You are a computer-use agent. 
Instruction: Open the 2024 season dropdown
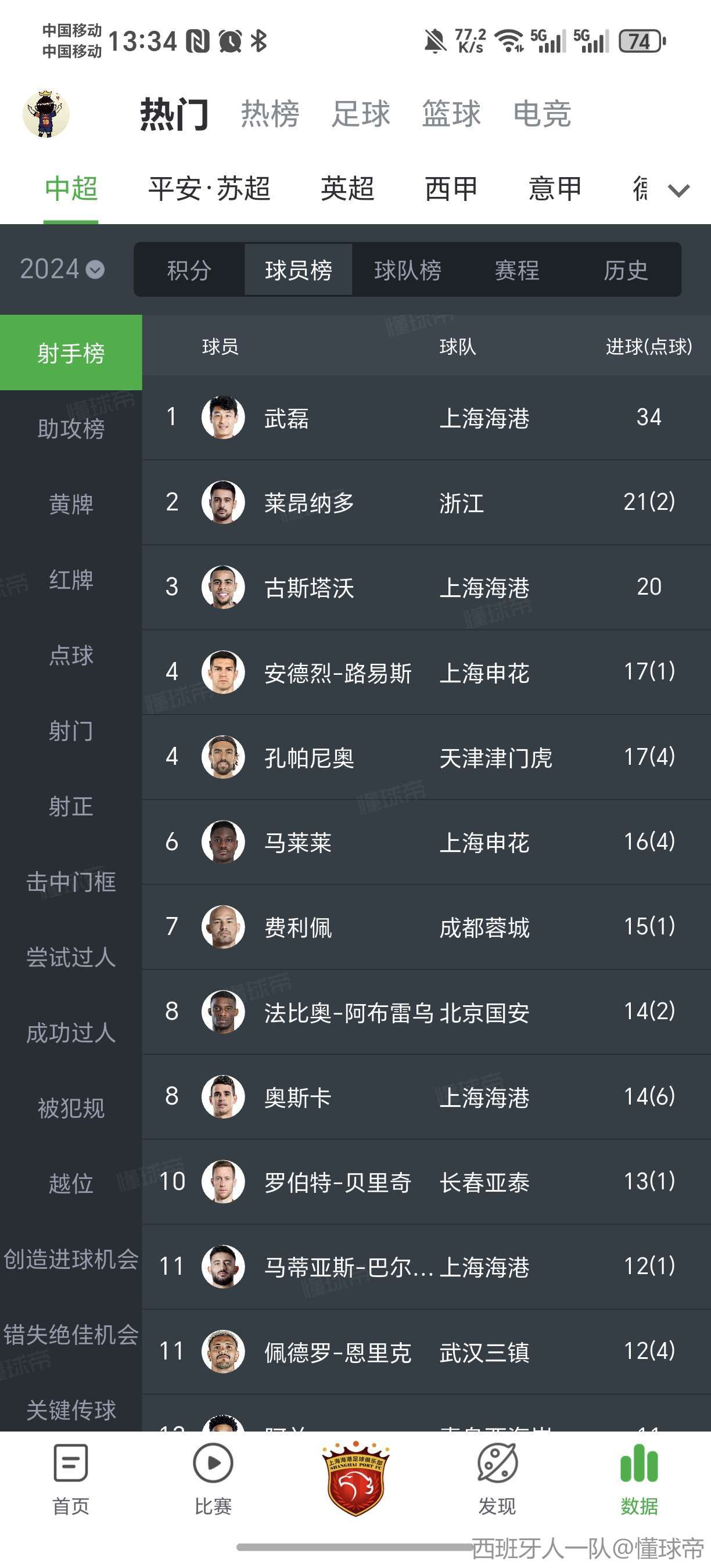(x=62, y=269)
